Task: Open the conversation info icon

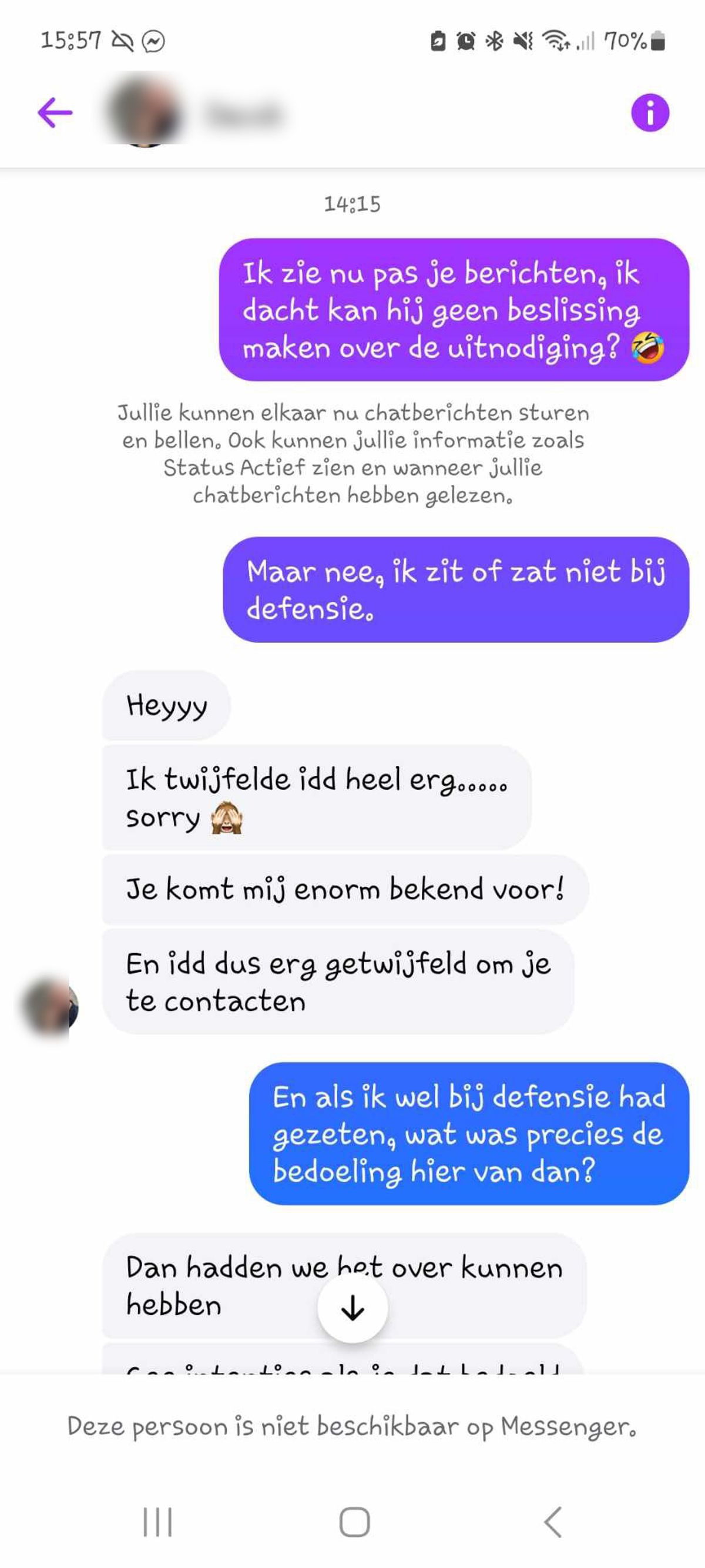Action: [650, 113]
